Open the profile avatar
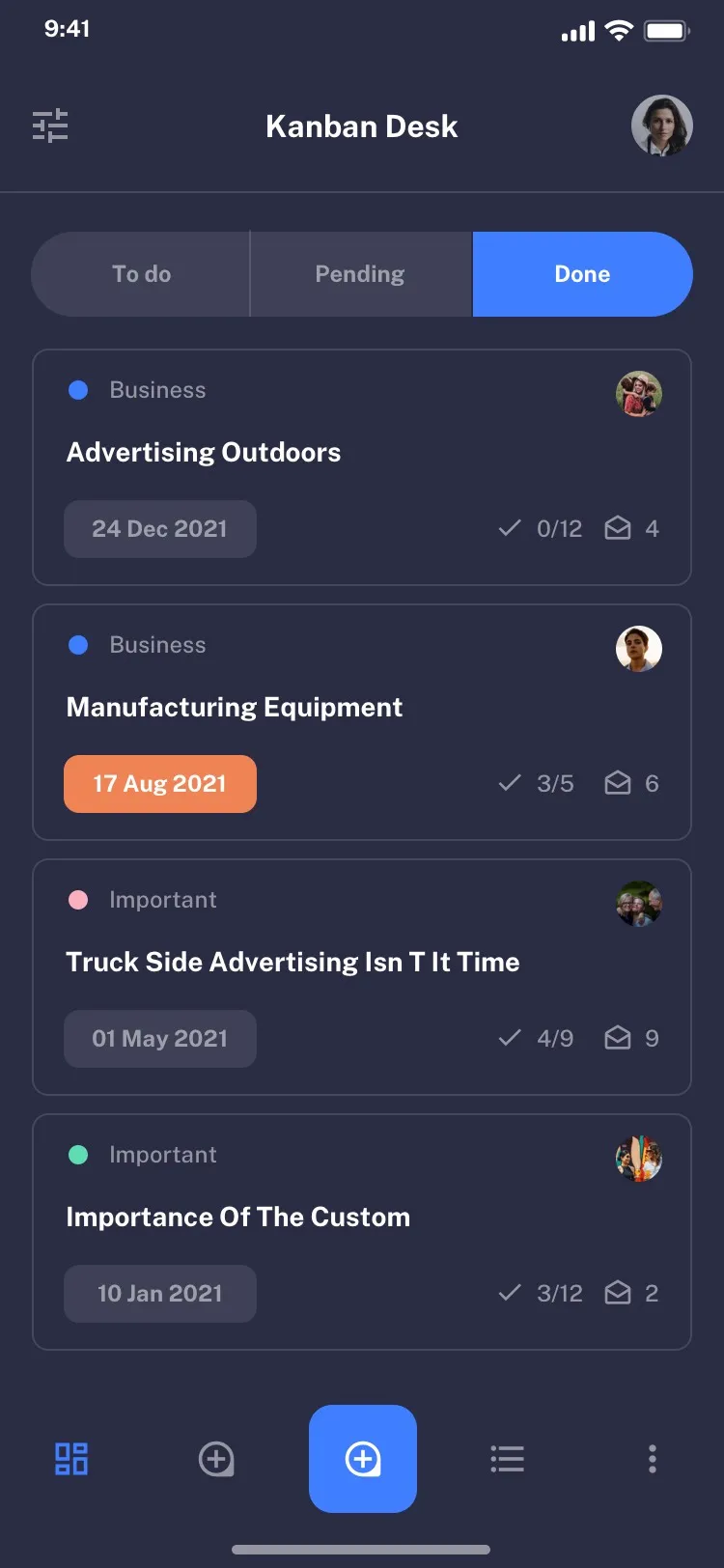 (x=661, y=126)
